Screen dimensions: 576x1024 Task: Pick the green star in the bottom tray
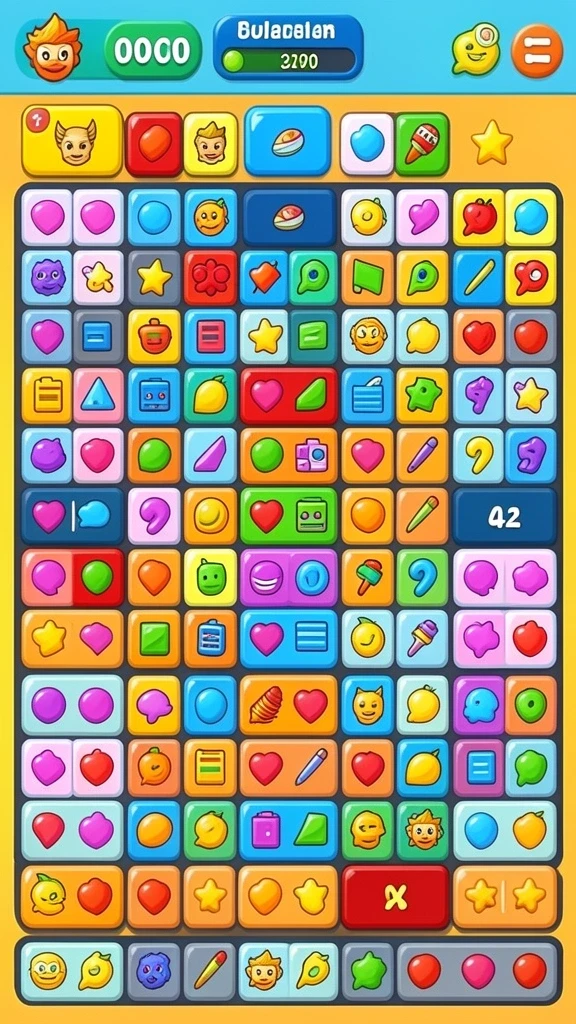(368, 971)
